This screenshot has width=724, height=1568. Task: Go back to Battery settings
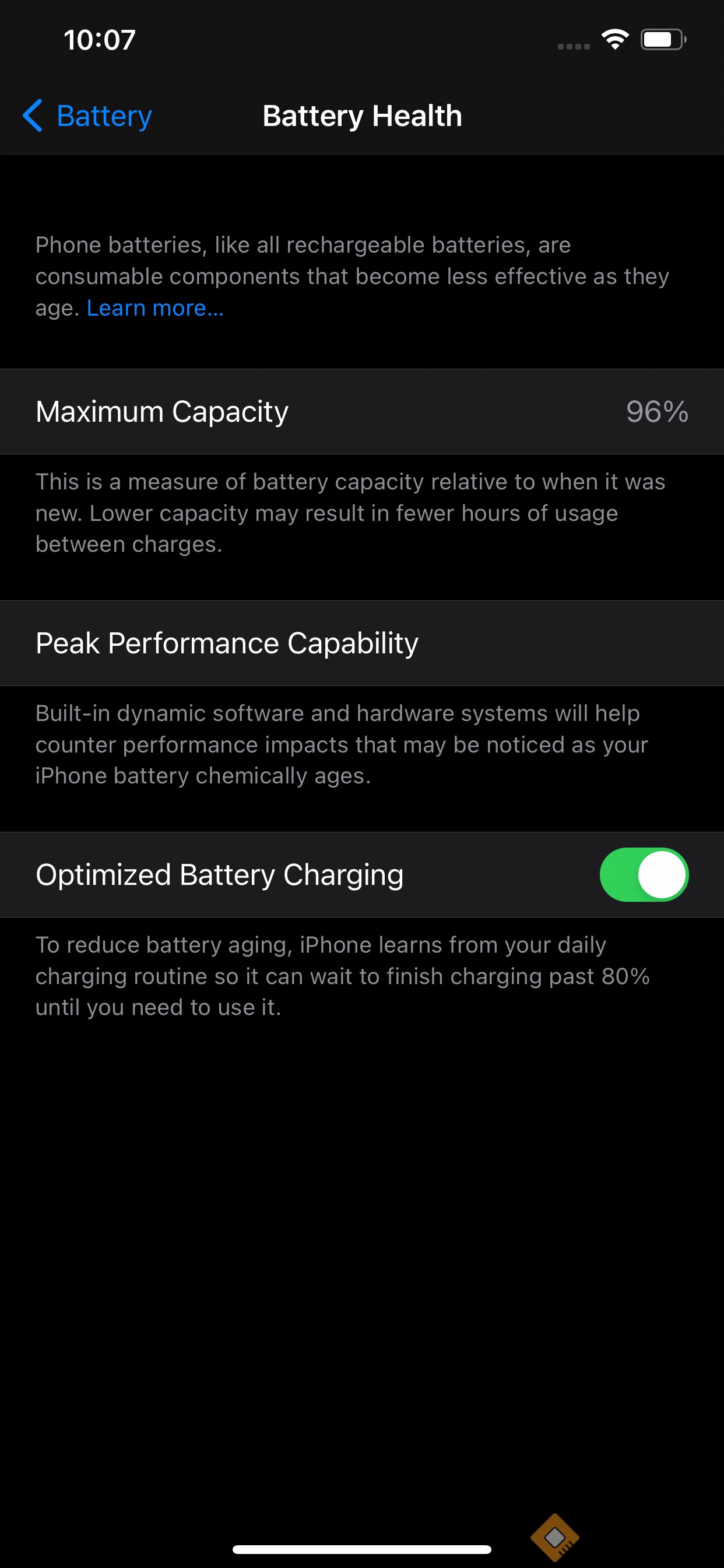87,116
